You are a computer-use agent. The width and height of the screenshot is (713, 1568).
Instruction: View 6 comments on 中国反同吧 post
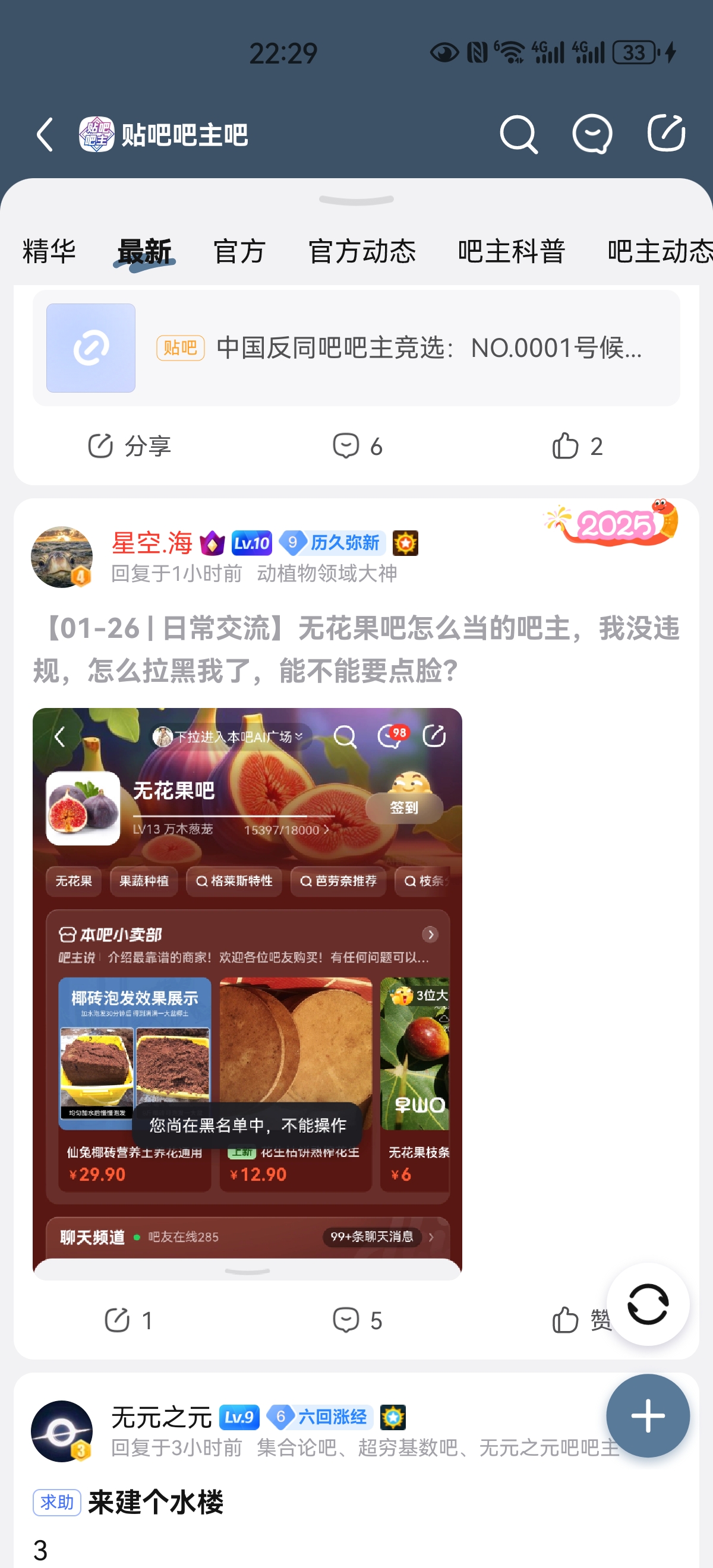pyautogui.click(x=358, y=446)
